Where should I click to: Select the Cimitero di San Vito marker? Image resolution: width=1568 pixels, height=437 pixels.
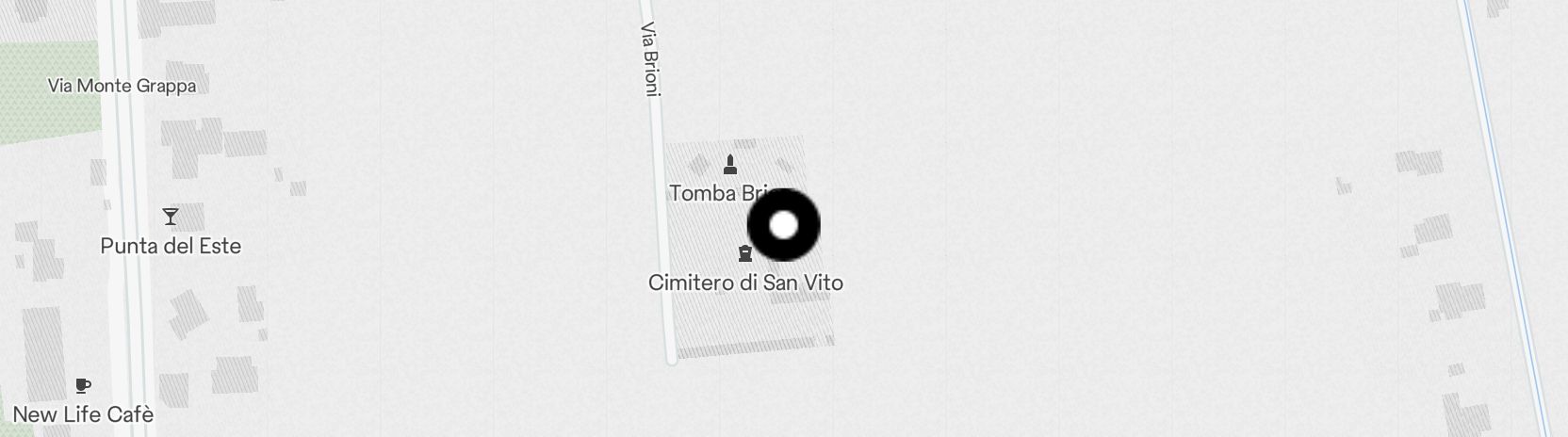pyautogui.click(x=745, y=253)
